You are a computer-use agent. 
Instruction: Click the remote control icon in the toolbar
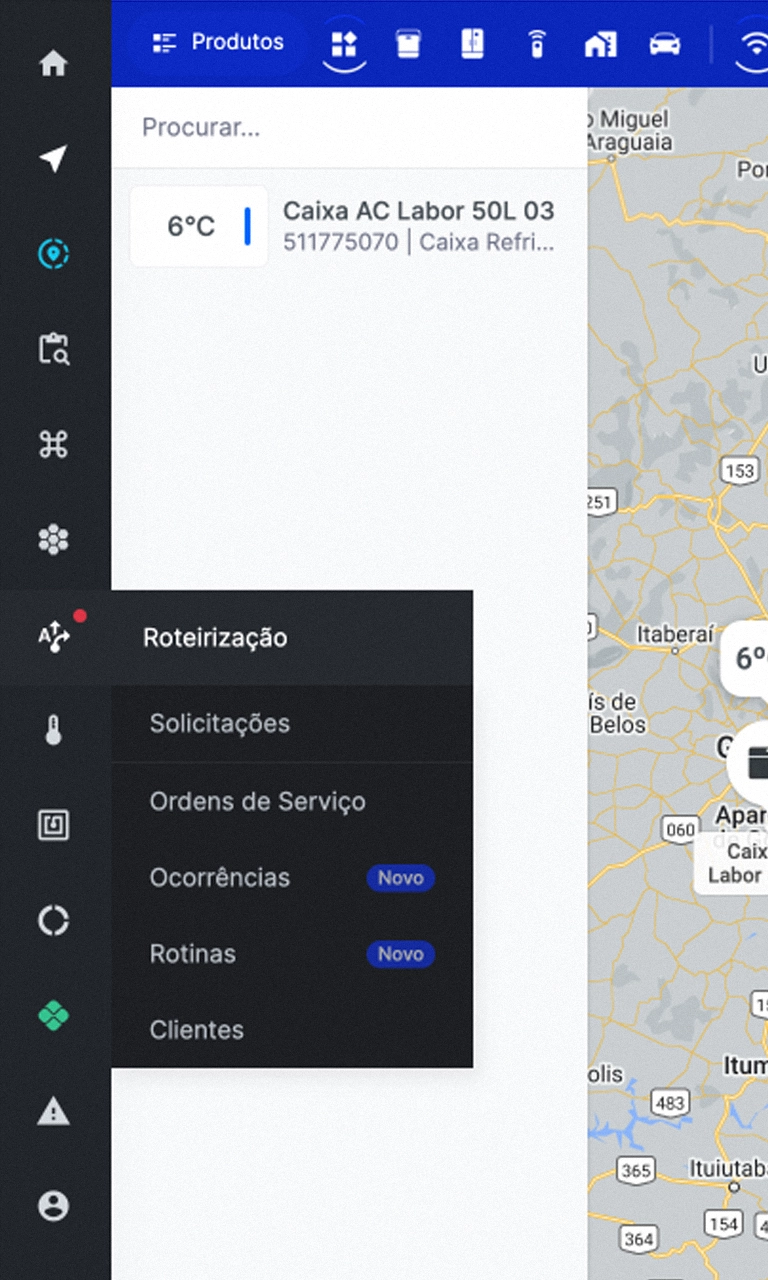(537, 43)
